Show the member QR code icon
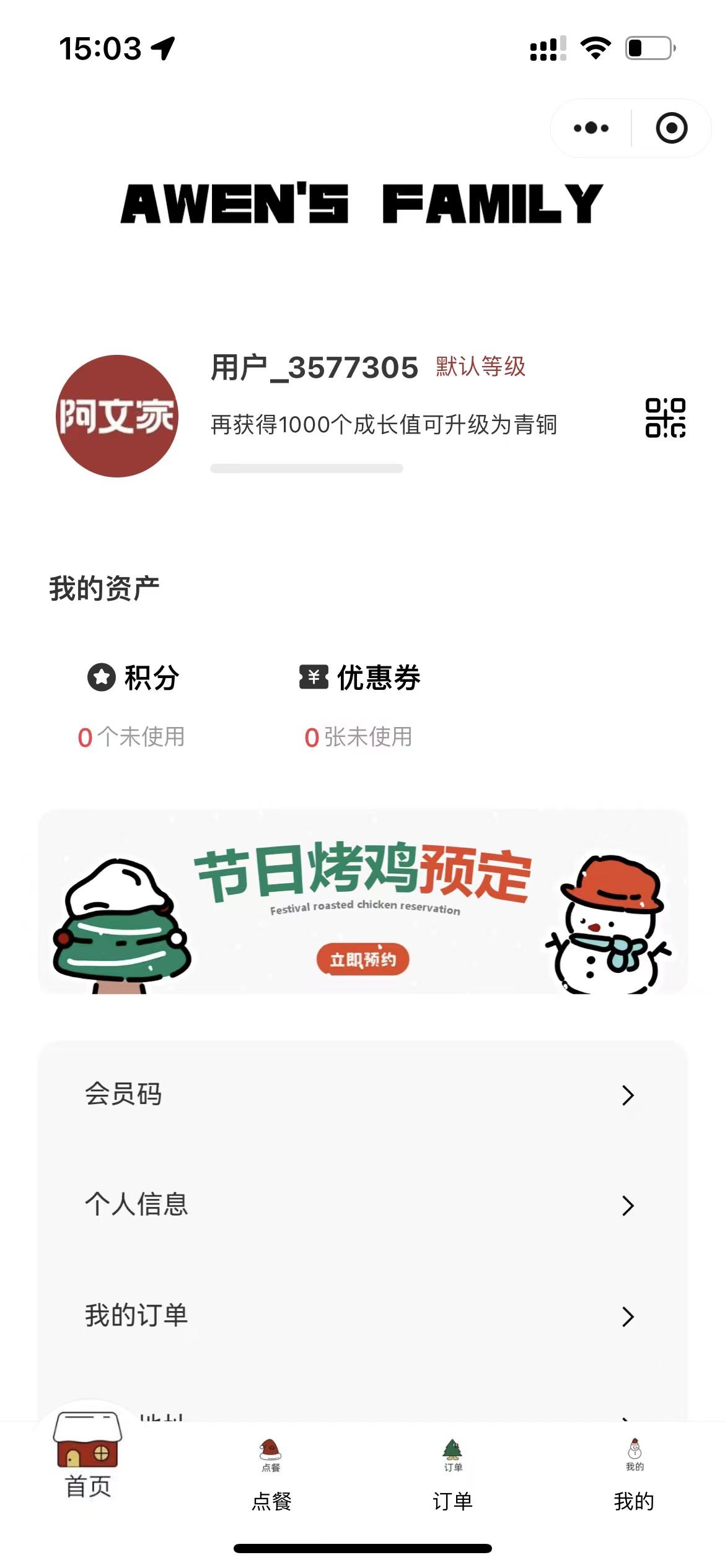The height and width of the screenshot is (1568, 725). click(x=666, y=418)
